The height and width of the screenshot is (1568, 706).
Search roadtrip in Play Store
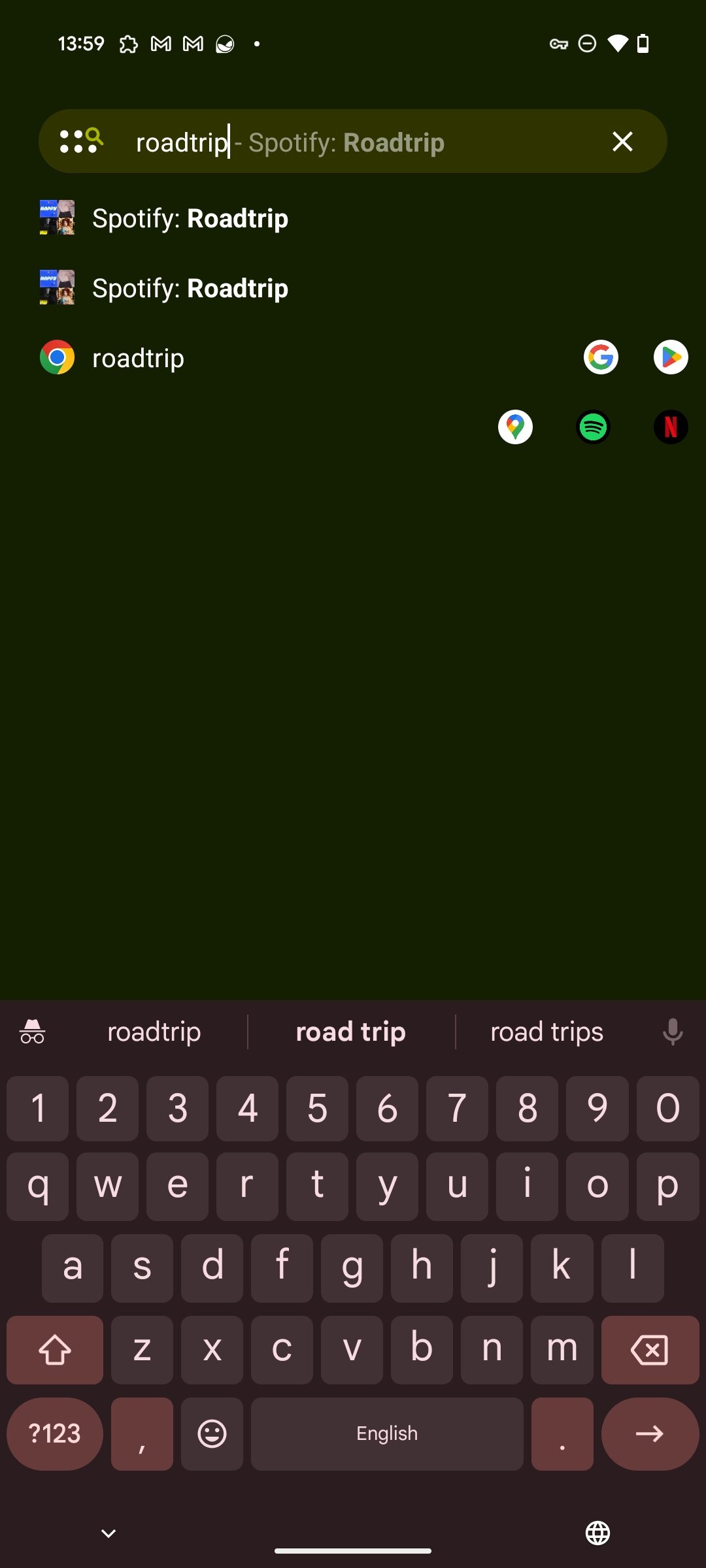coord(671,357)
